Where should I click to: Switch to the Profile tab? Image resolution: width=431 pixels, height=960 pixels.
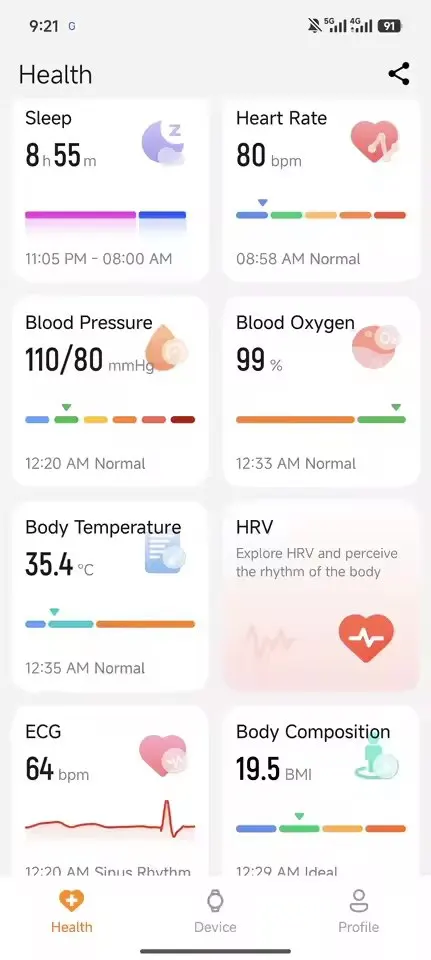(x=359, y=912)
